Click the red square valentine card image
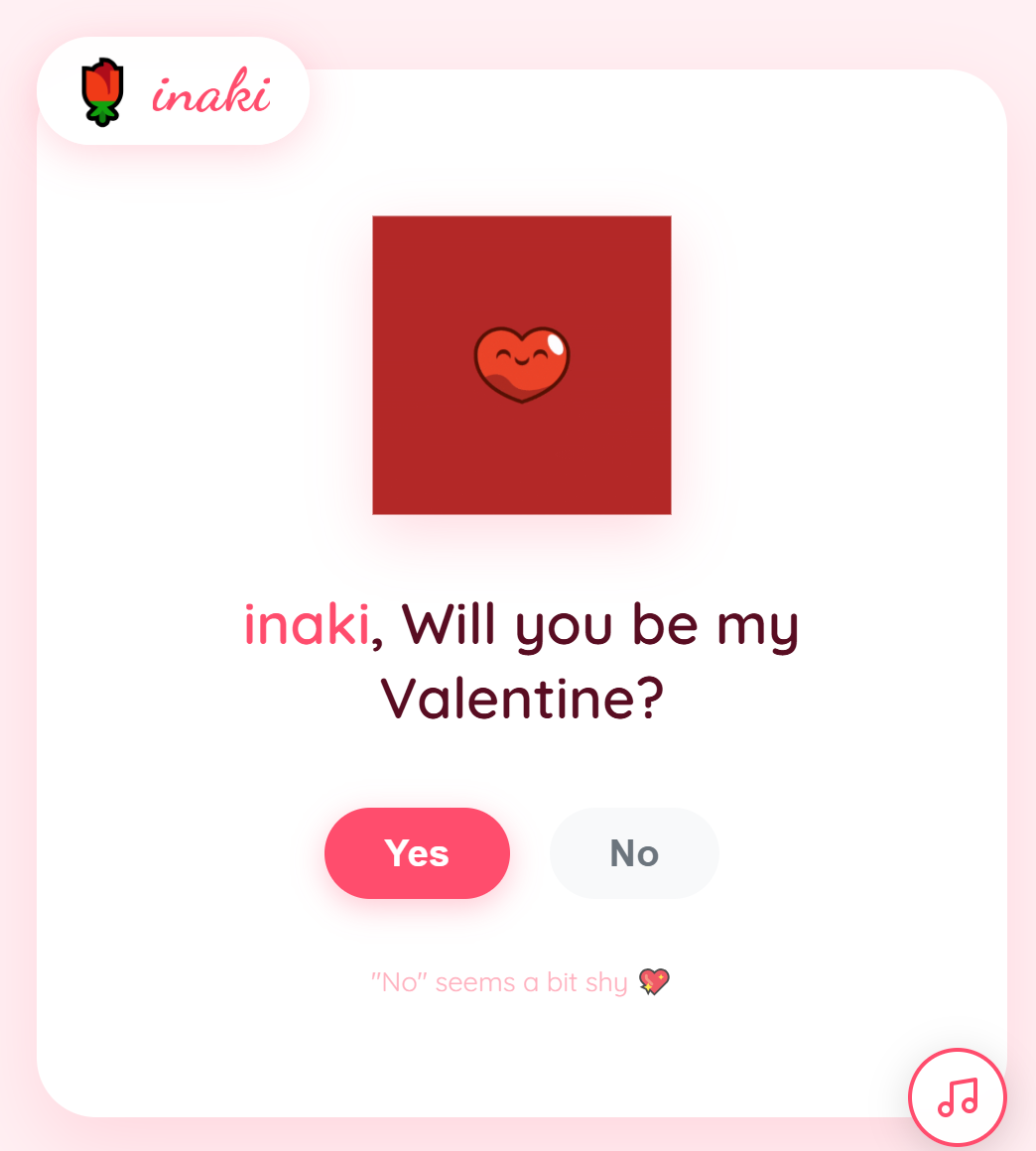 coord(520,365)
